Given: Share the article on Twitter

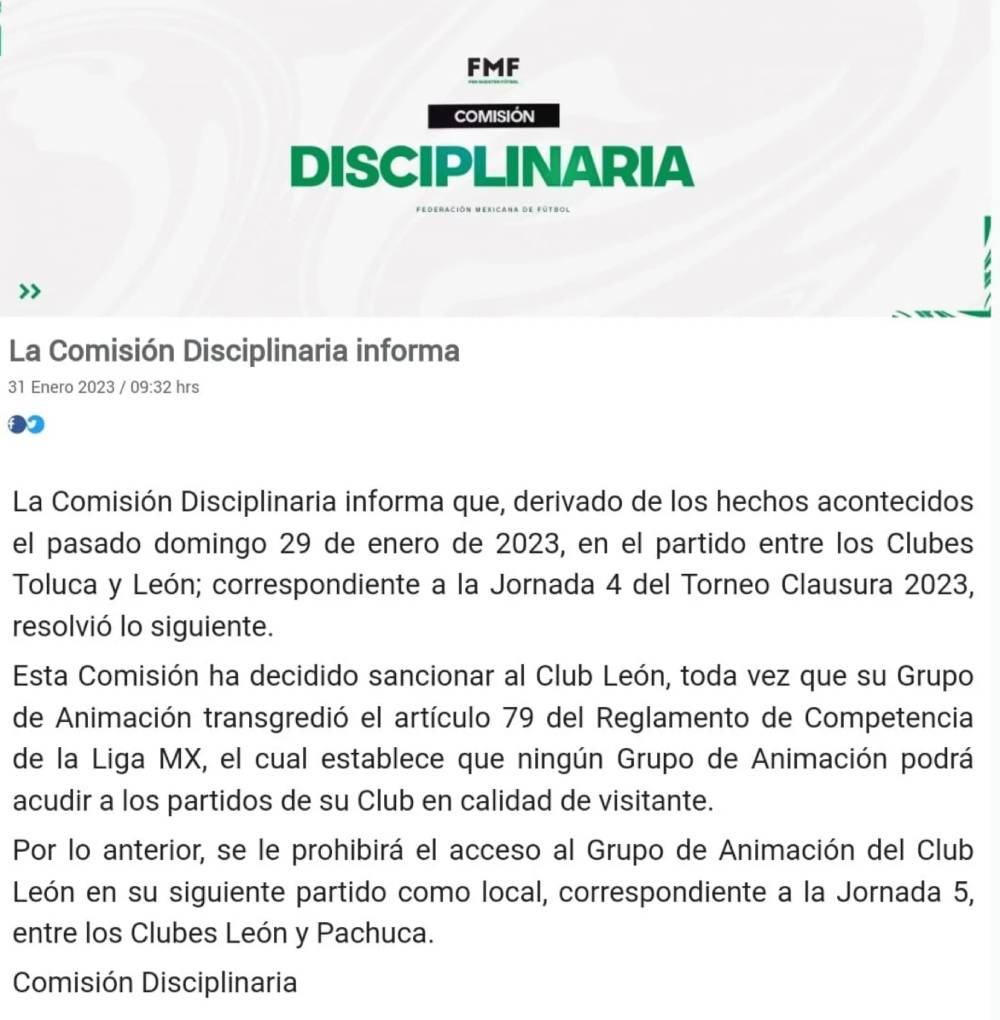Looking at the screenshot, I should [x=36, y=424].
